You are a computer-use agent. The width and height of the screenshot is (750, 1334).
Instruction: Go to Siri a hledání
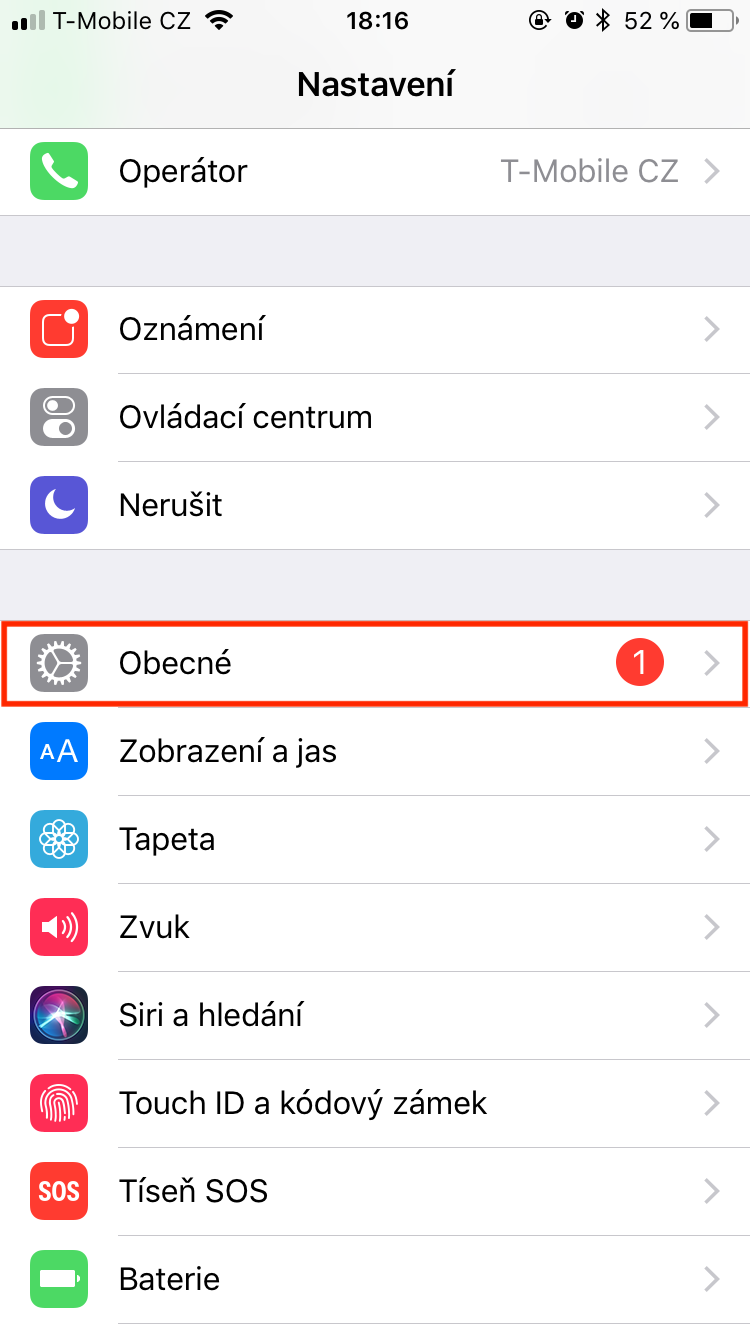(375, 1015)
